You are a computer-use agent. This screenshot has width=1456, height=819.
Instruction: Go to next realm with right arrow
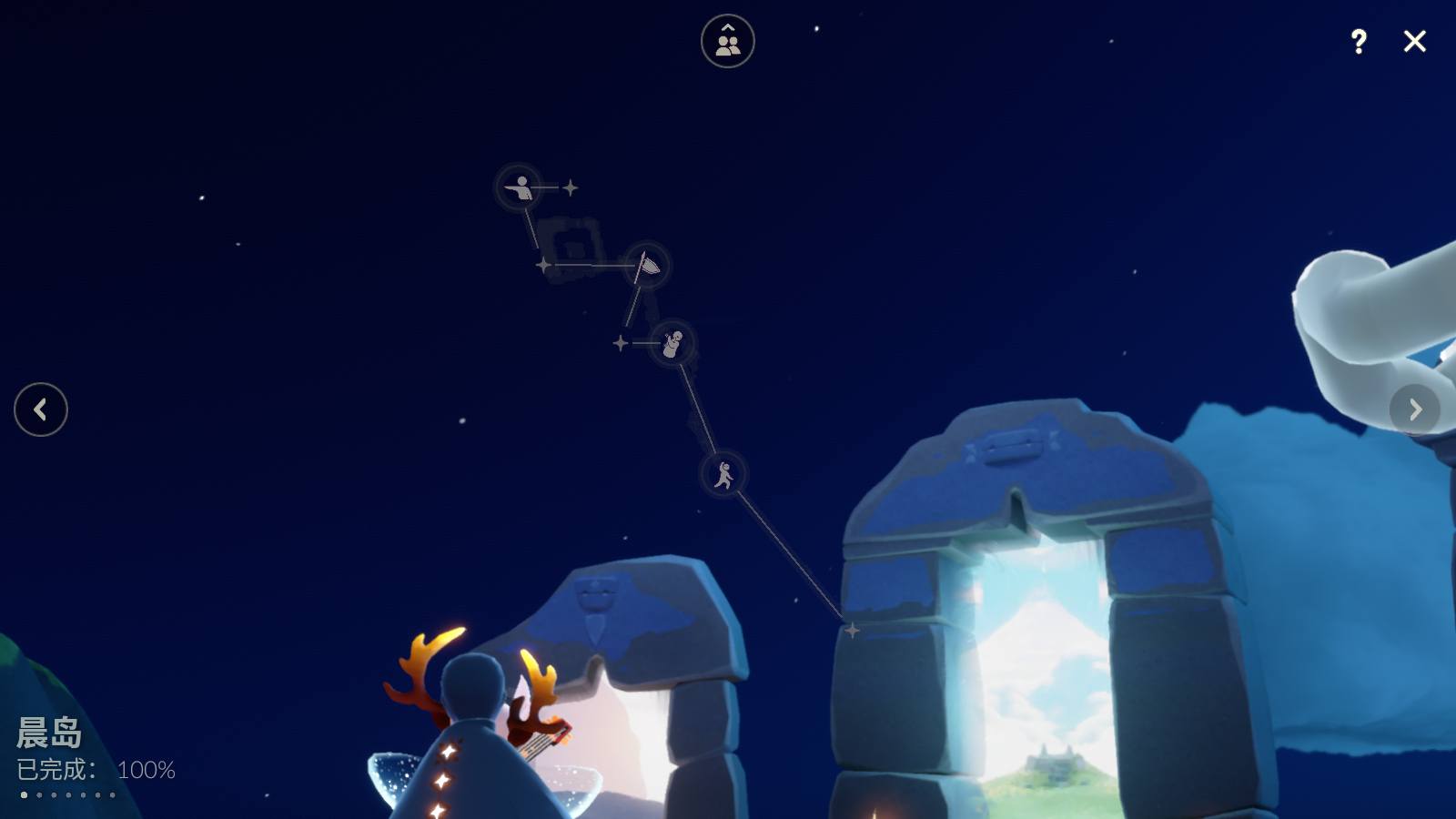[1414, 409]
